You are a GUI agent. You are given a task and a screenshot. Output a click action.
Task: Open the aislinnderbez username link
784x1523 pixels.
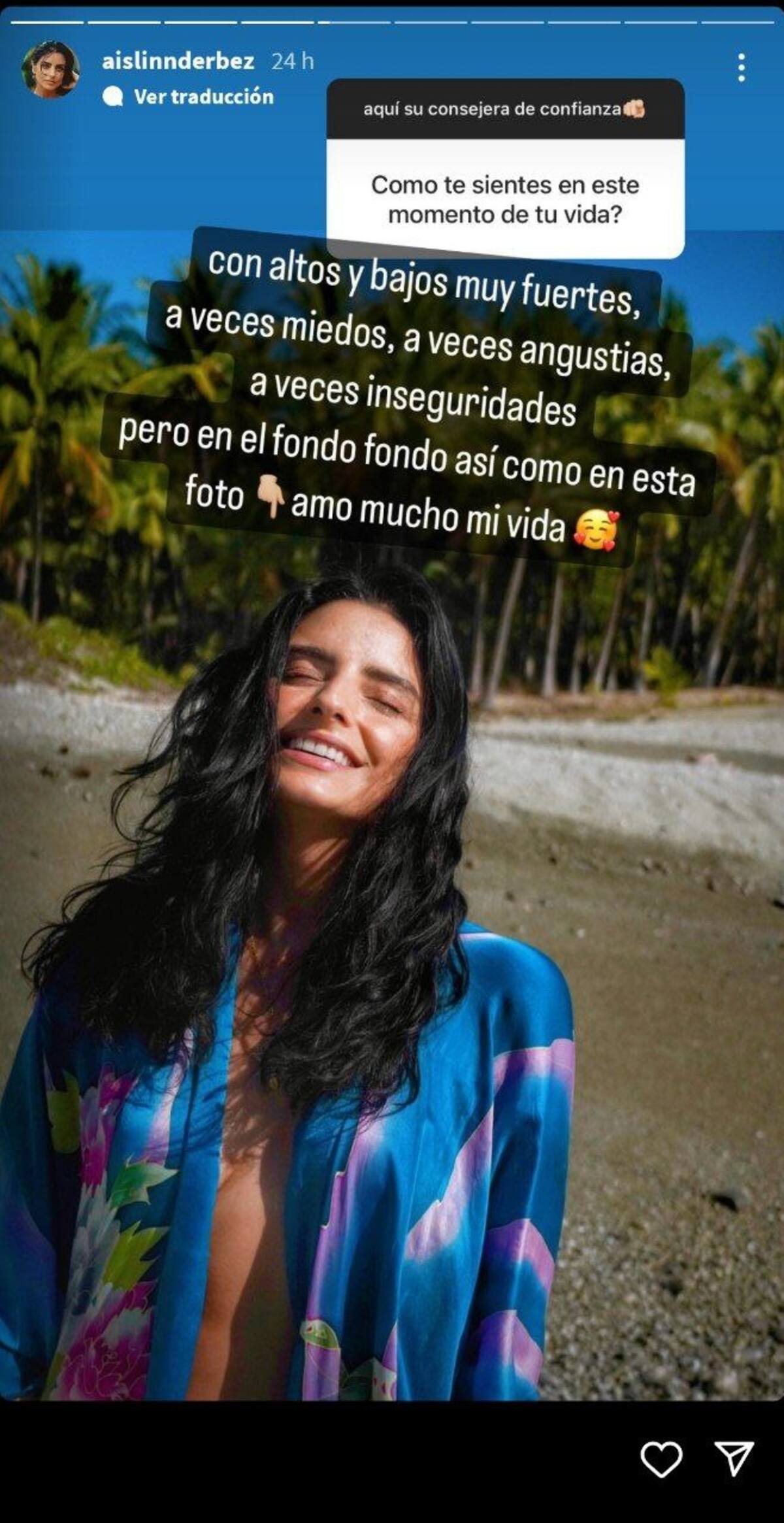(x=178, y=61)
